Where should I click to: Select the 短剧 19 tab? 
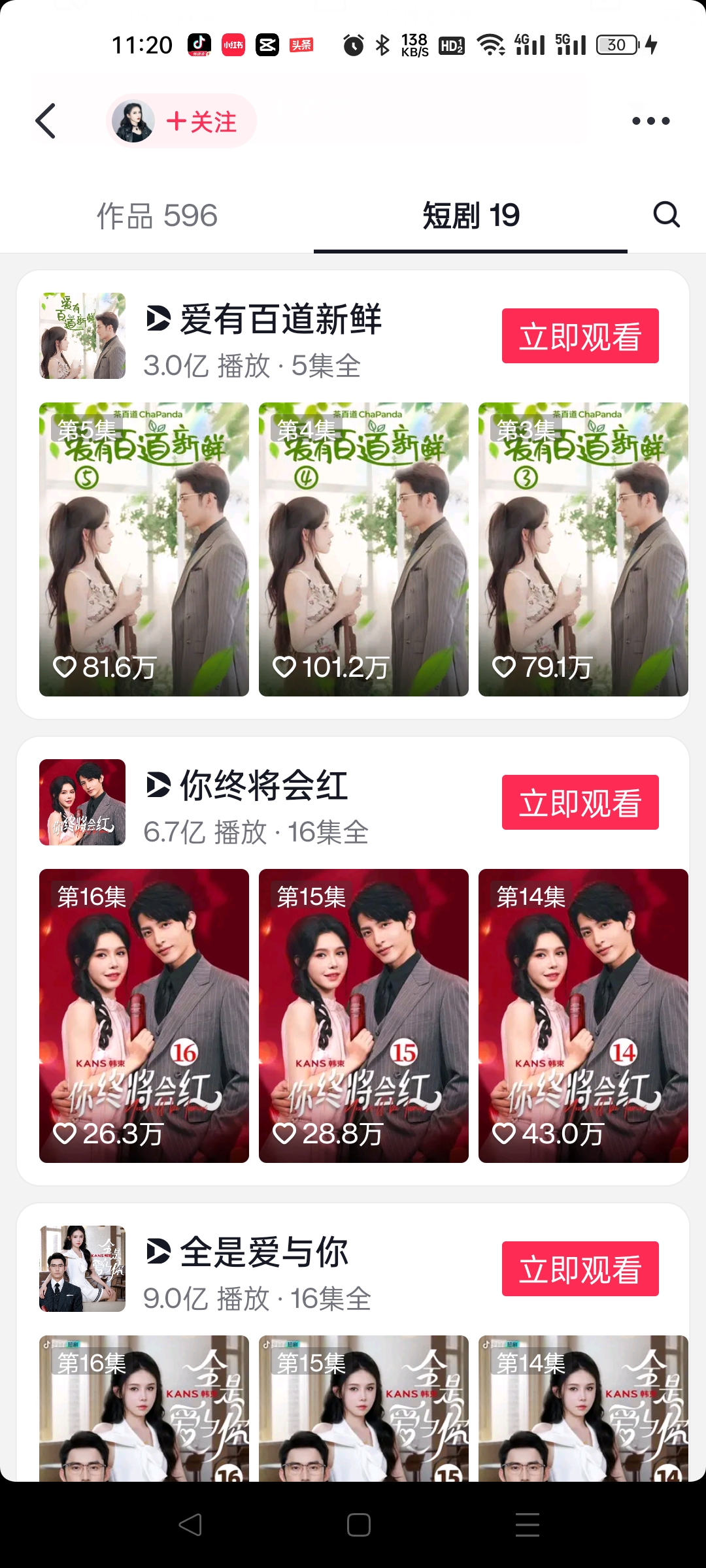click(x=471, y=216)
